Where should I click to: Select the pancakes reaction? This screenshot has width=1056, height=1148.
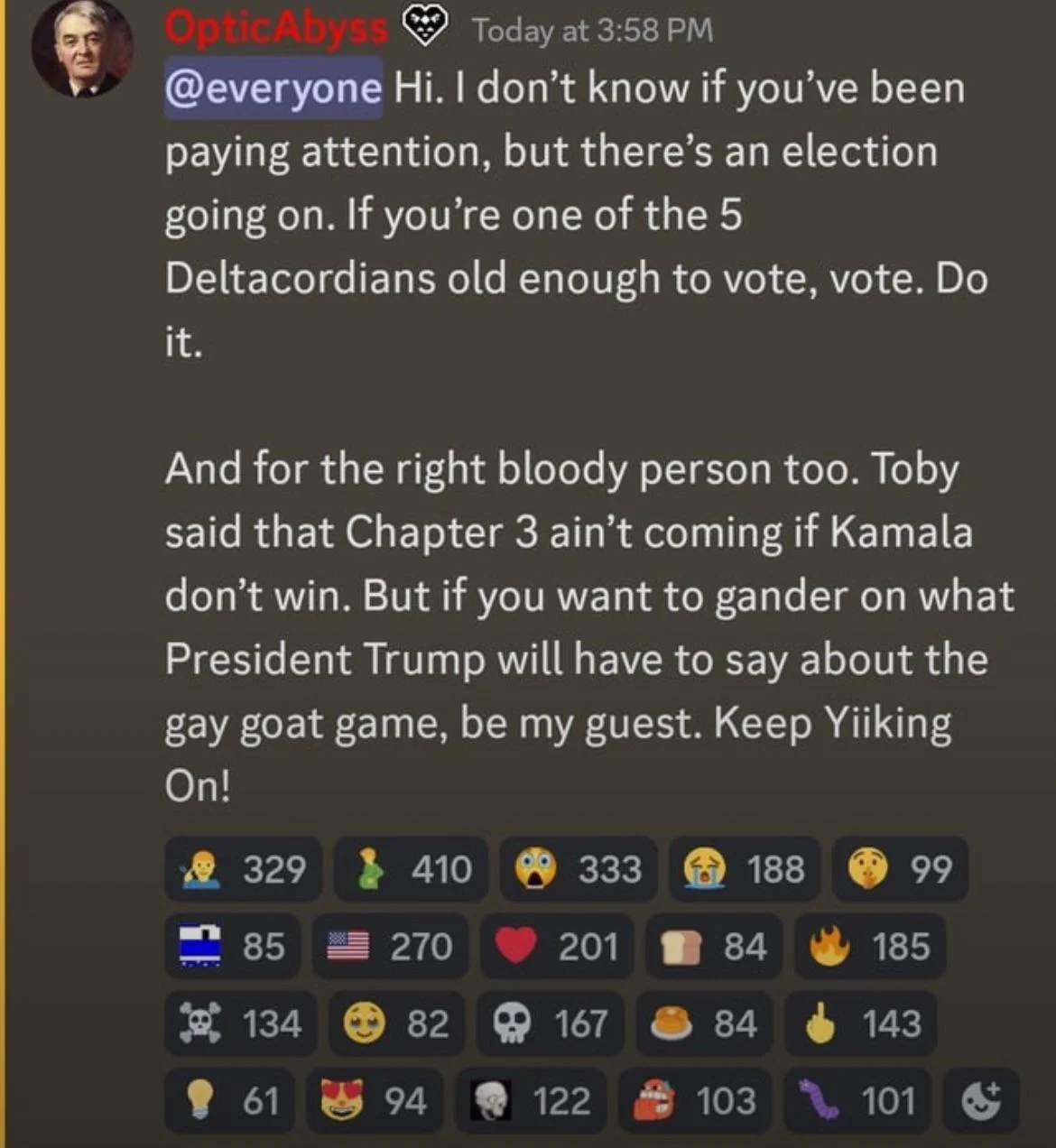coord(704,1024)
